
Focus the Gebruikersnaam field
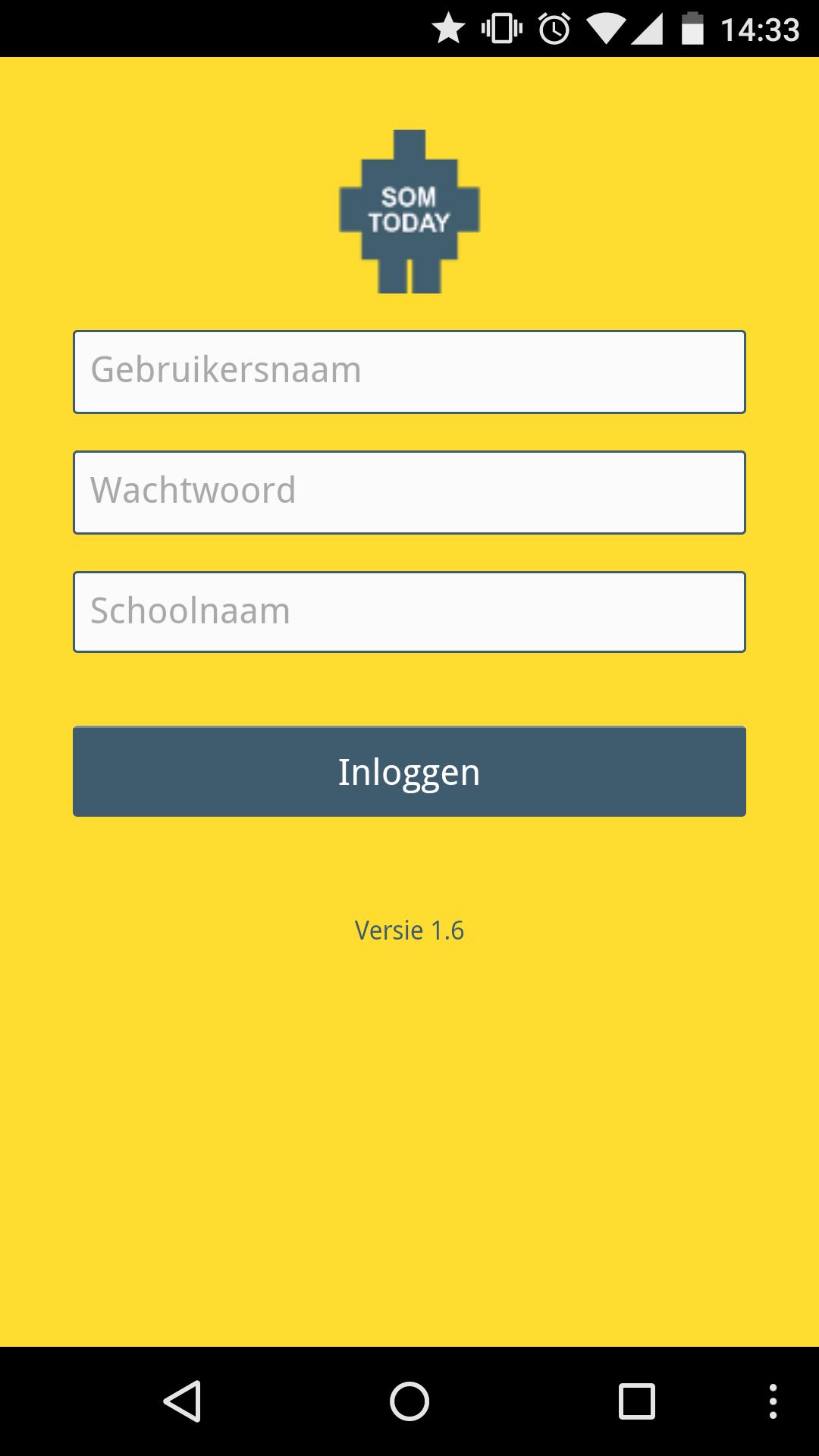pos(409,372)
